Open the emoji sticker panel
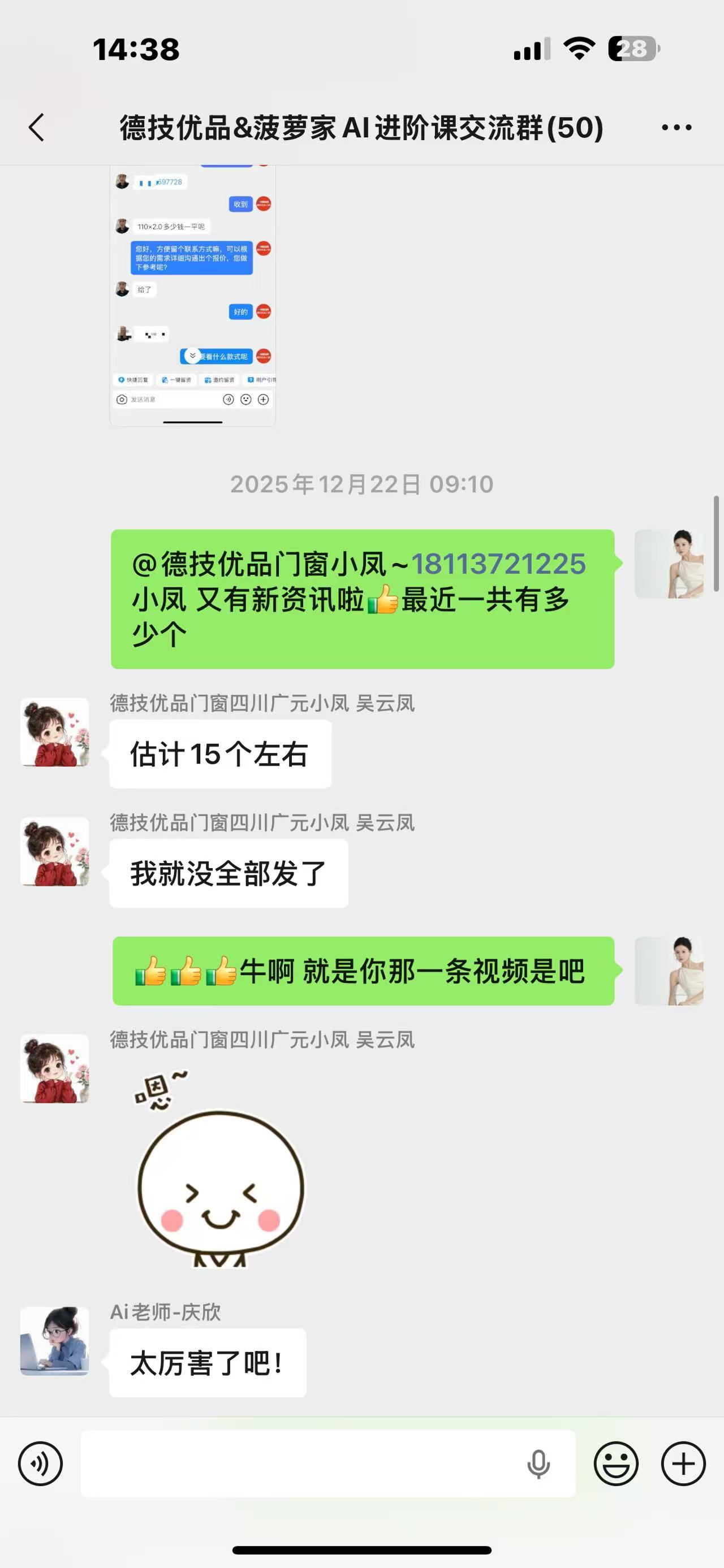 [x=616, y=1463]
